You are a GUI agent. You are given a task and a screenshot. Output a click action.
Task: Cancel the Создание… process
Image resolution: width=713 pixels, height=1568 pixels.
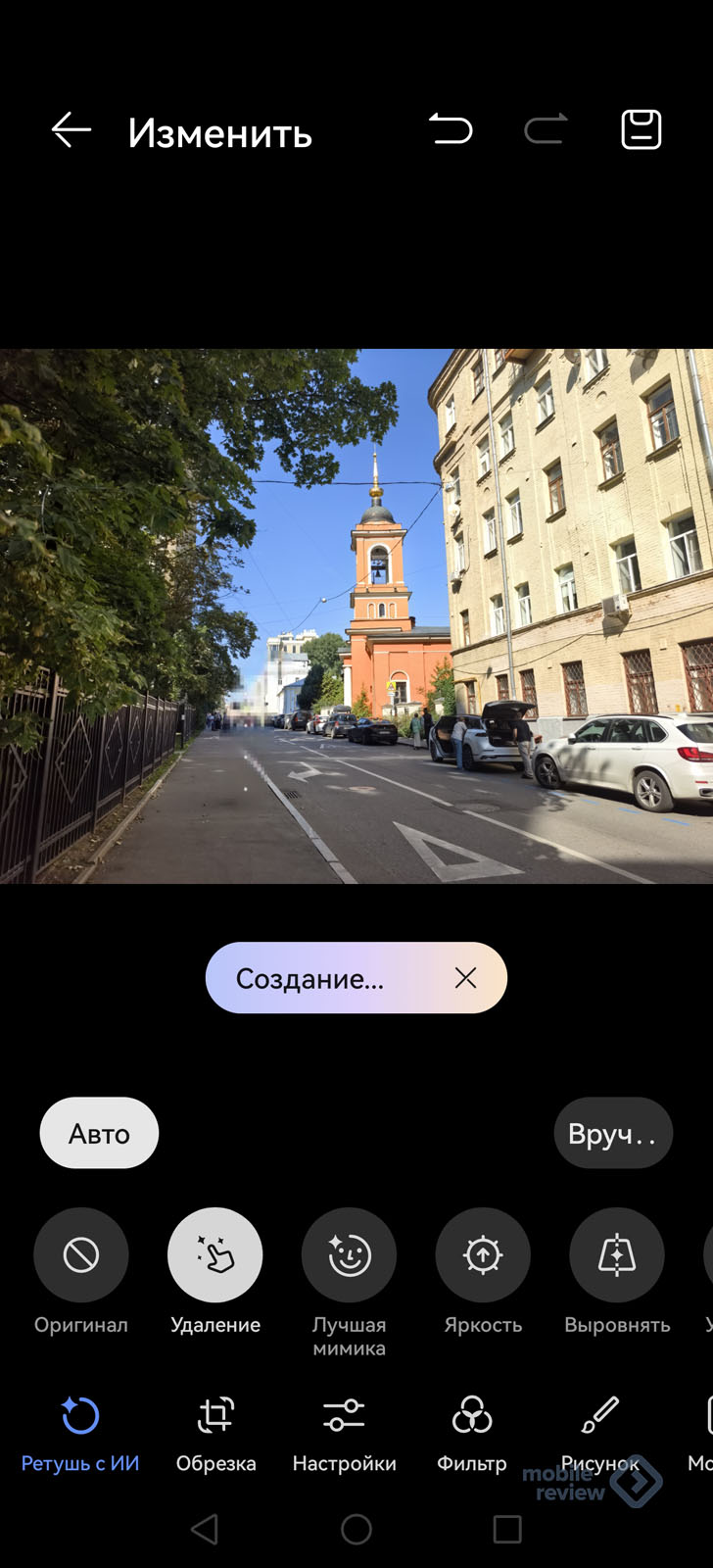(466, 978)
